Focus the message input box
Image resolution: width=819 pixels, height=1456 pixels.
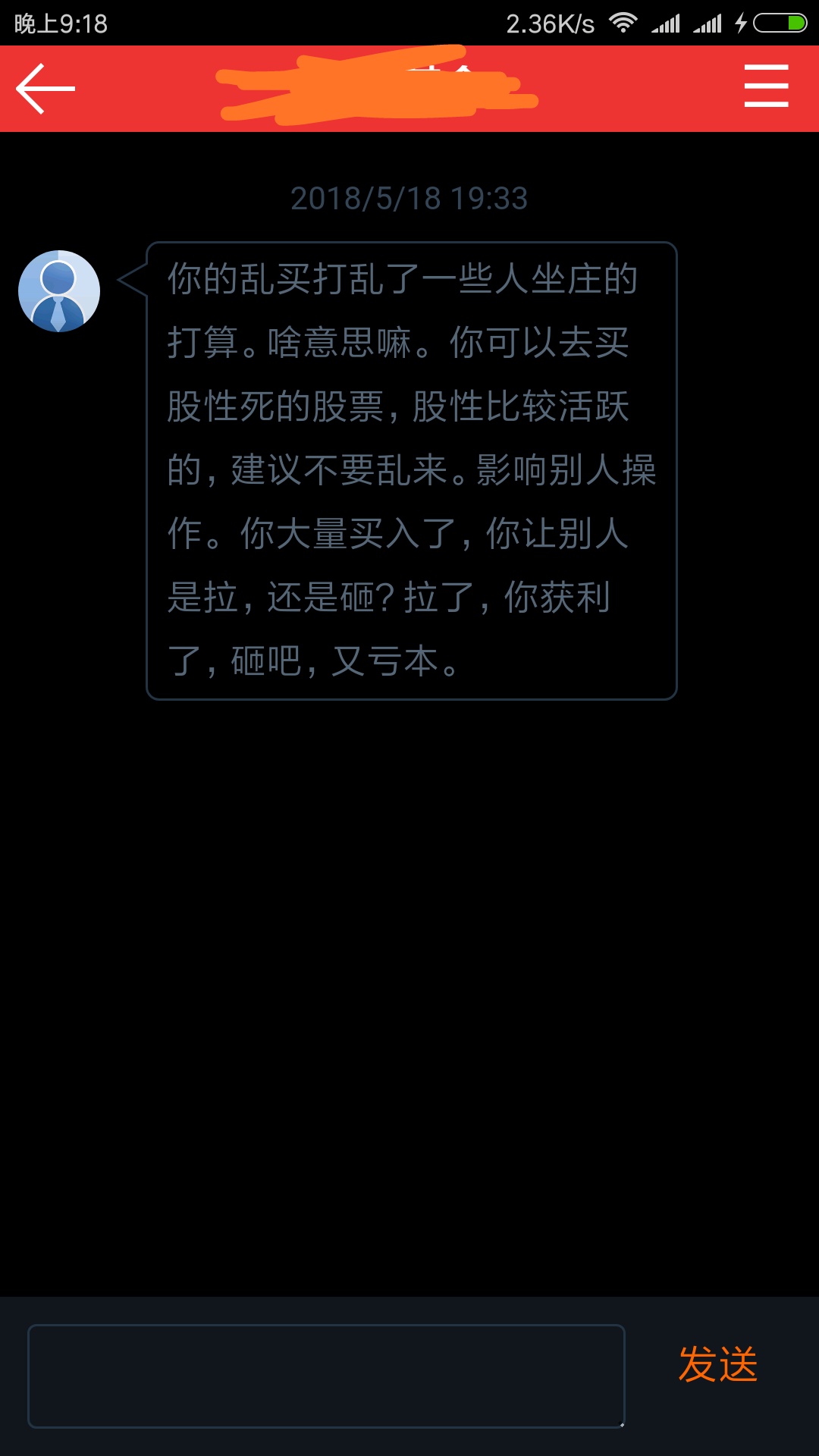click(326, 1376)
